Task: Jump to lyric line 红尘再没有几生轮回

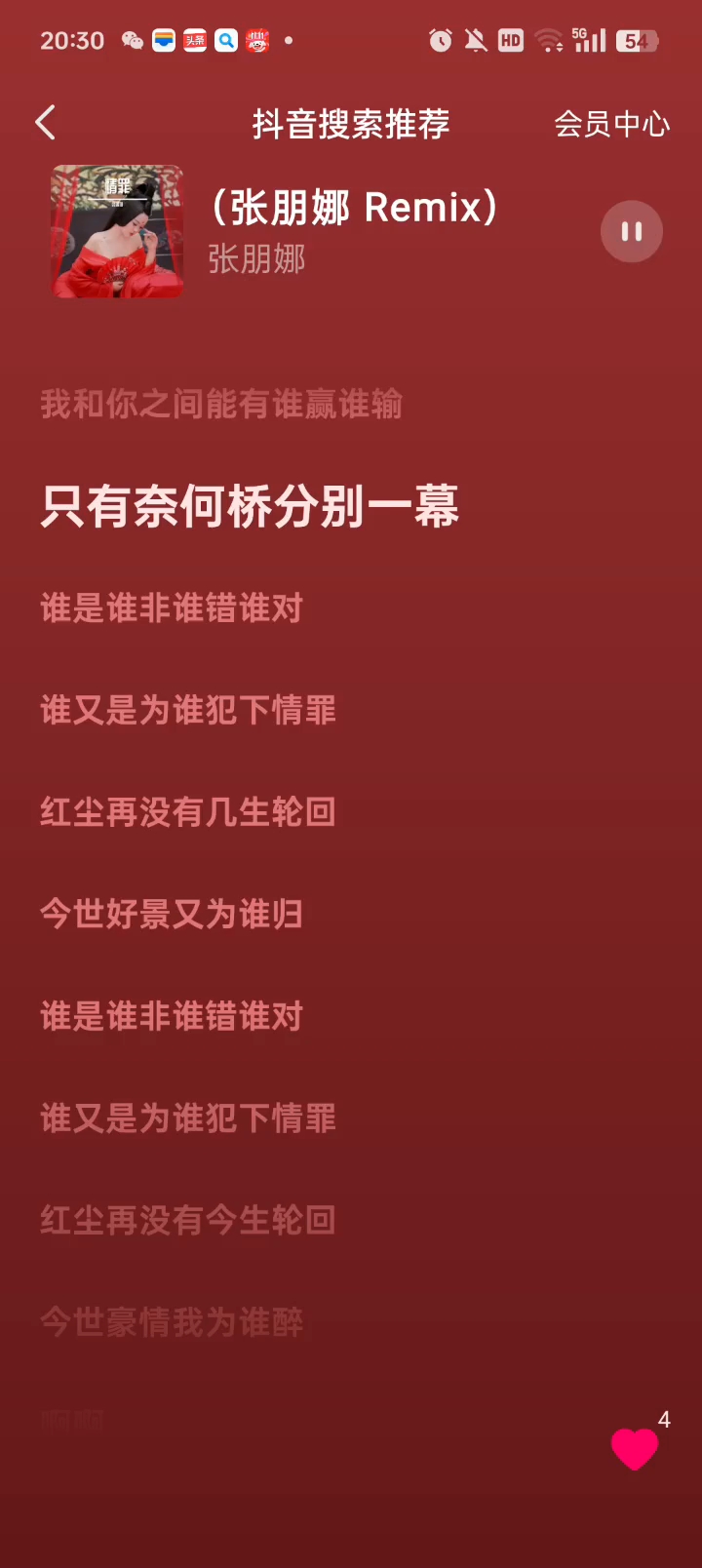Action: 188,811
